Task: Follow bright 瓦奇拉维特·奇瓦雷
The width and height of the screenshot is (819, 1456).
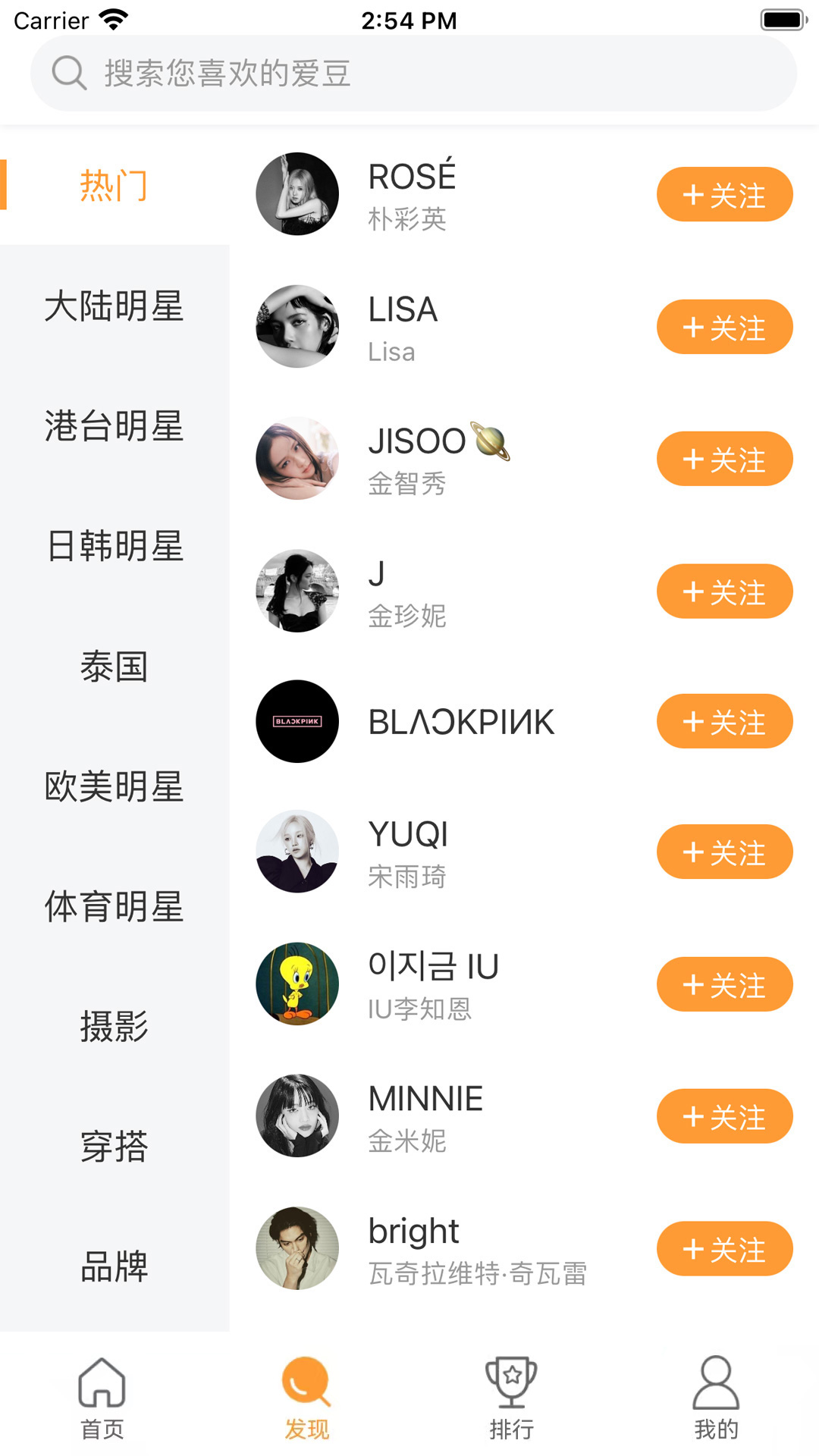Action: click(x=724, y=1248)
